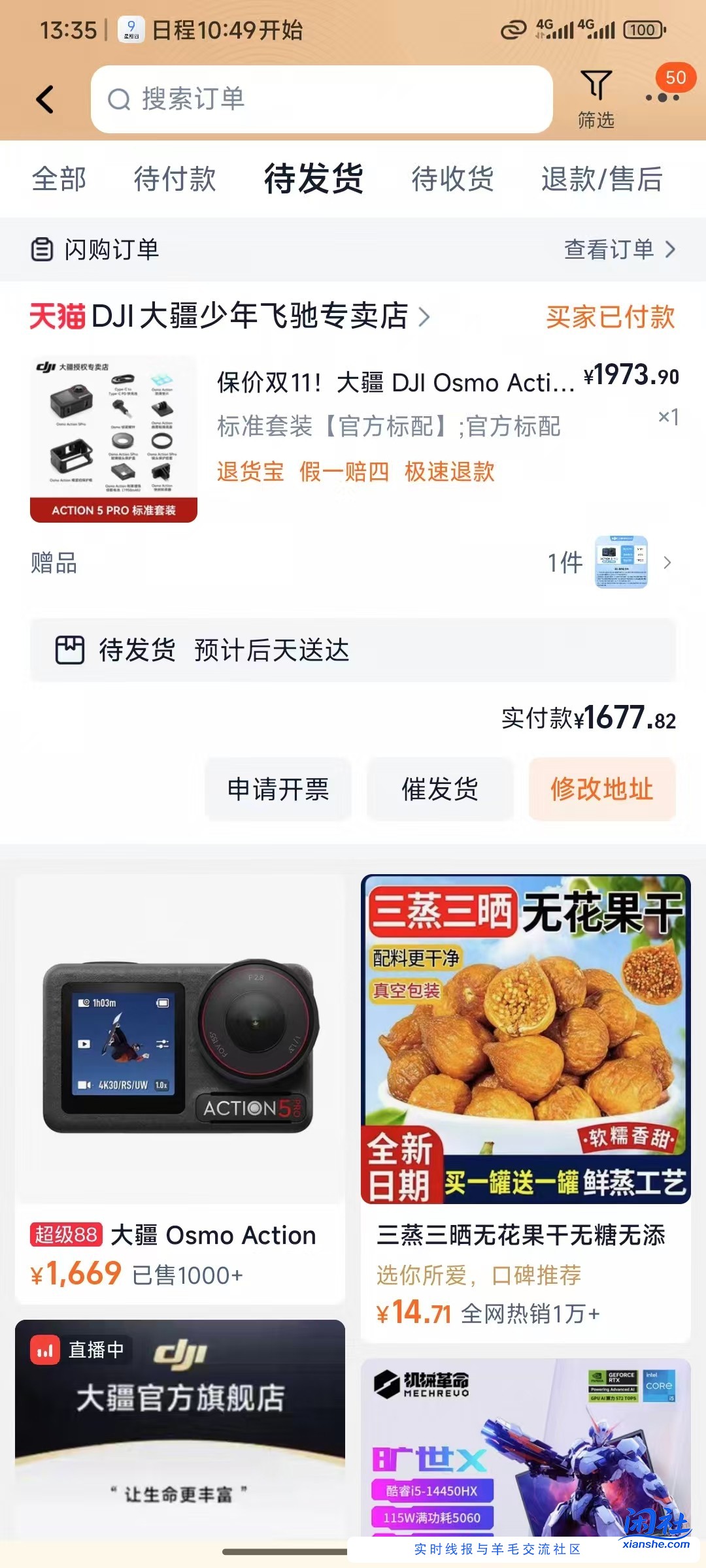Open store details via arrow after DJI 大疆少年飞驰专卖店

click(428, 316)
